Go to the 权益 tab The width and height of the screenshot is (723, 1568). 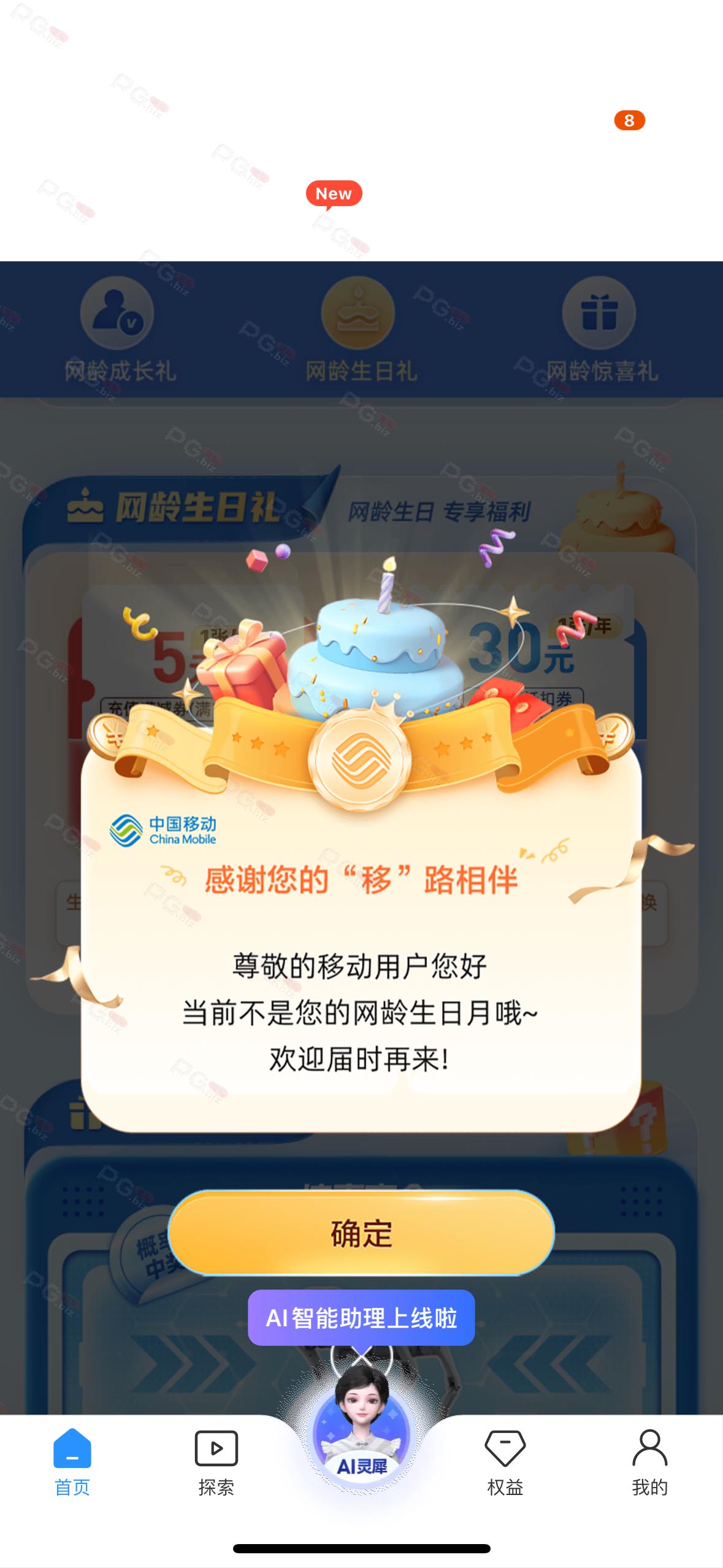505,1463
